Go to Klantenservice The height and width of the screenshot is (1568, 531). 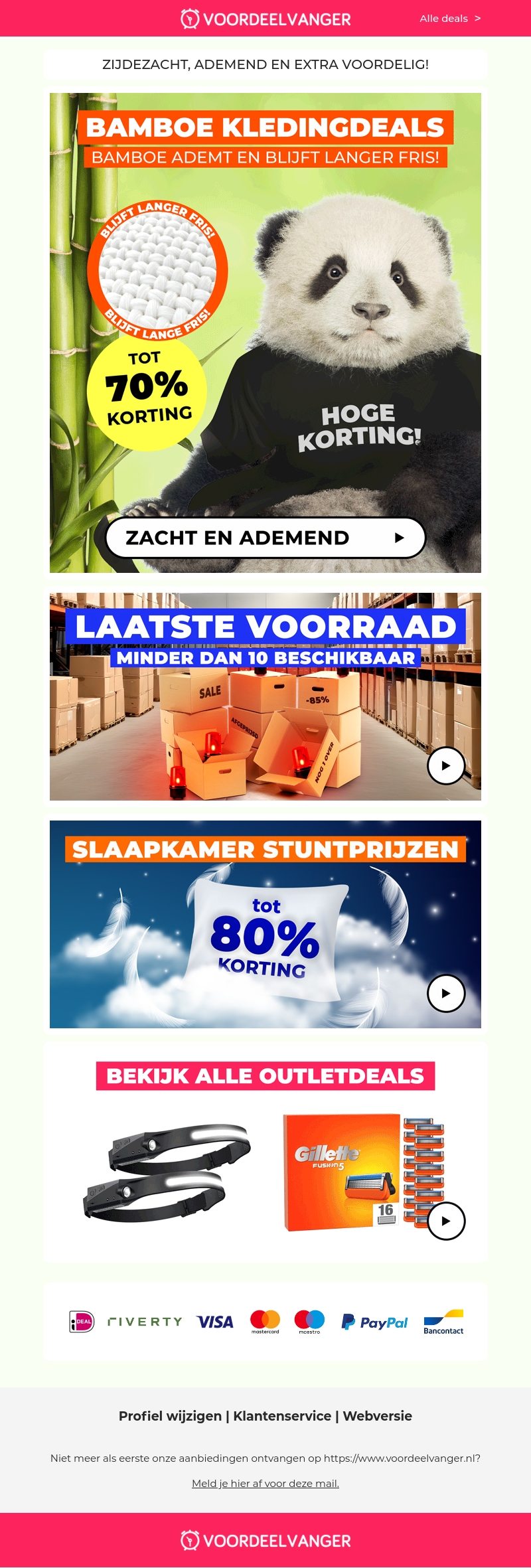(282, 1415)
